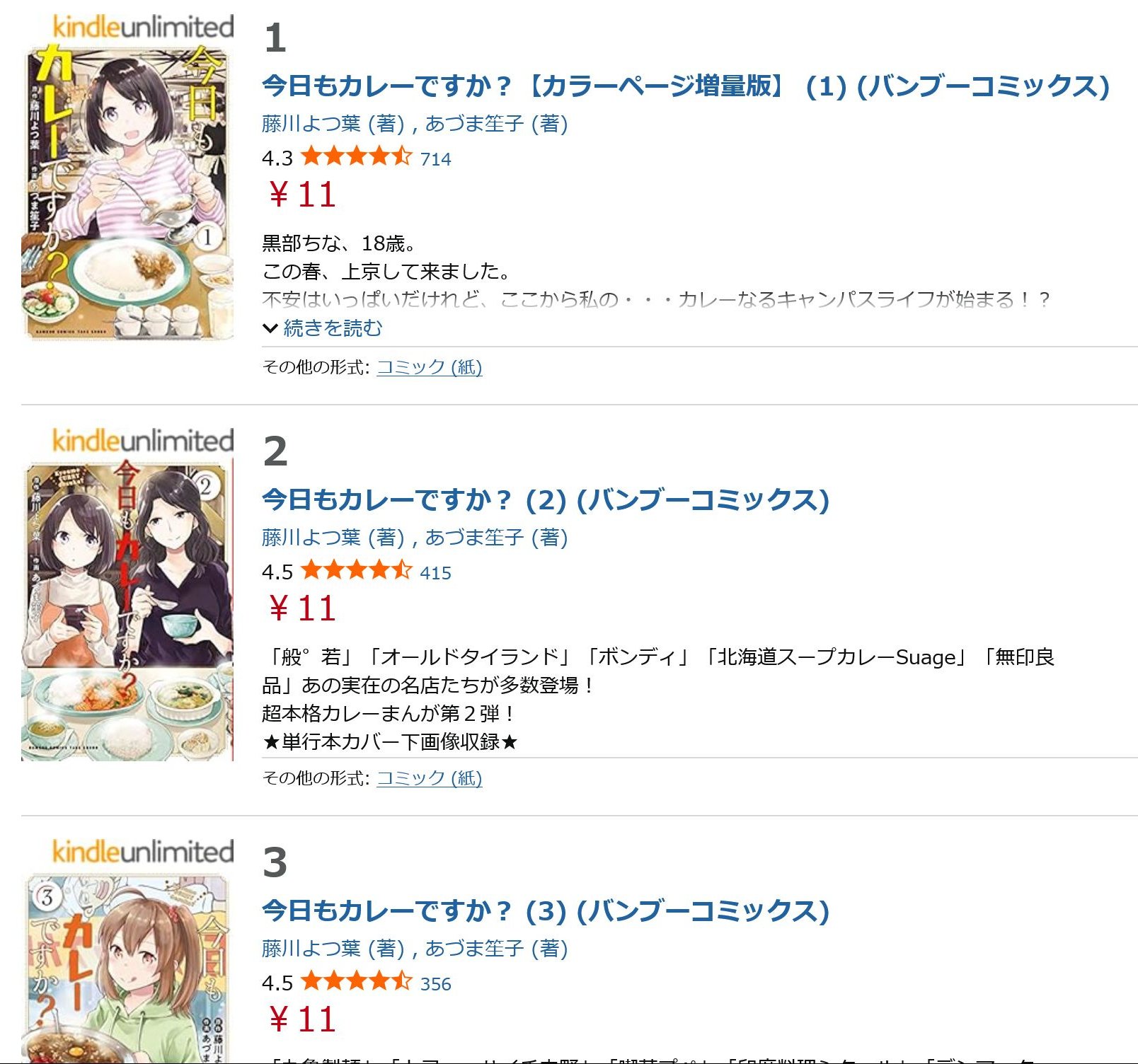Viewport: 1138px width, 1064px height.
Task: Open volume 3 cover image
Action: pos(127,968)
